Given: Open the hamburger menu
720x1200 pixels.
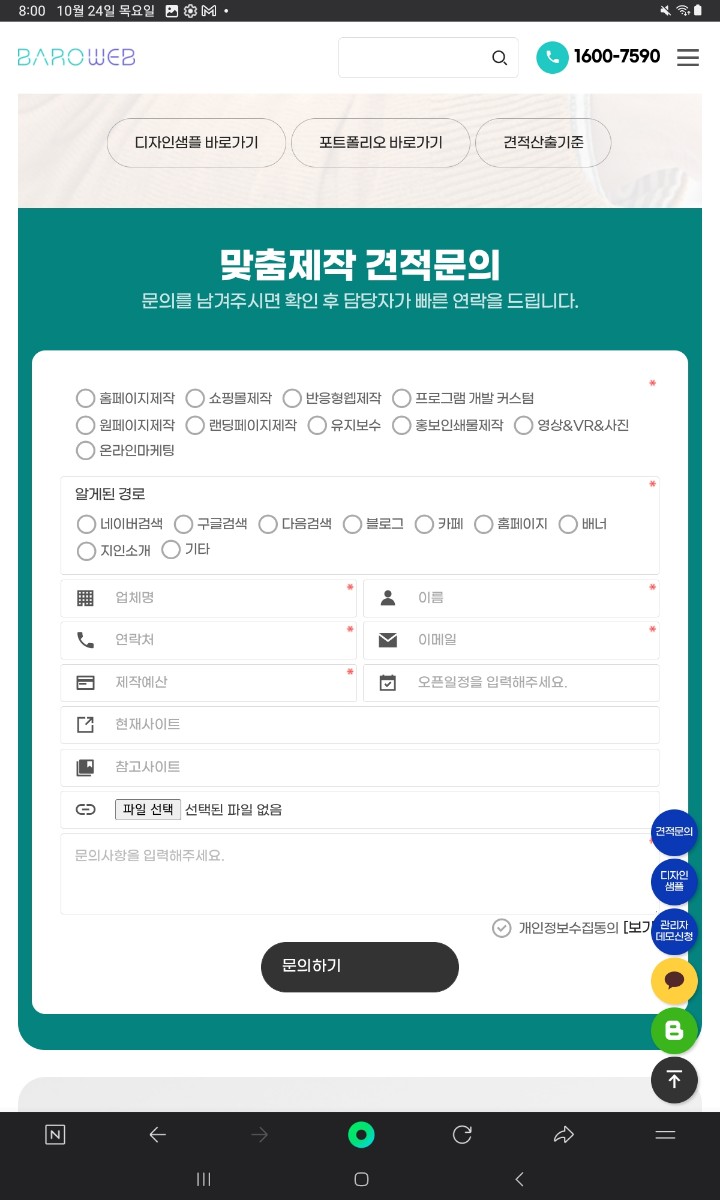Looking at the screenshot, I should coord(688,58).
